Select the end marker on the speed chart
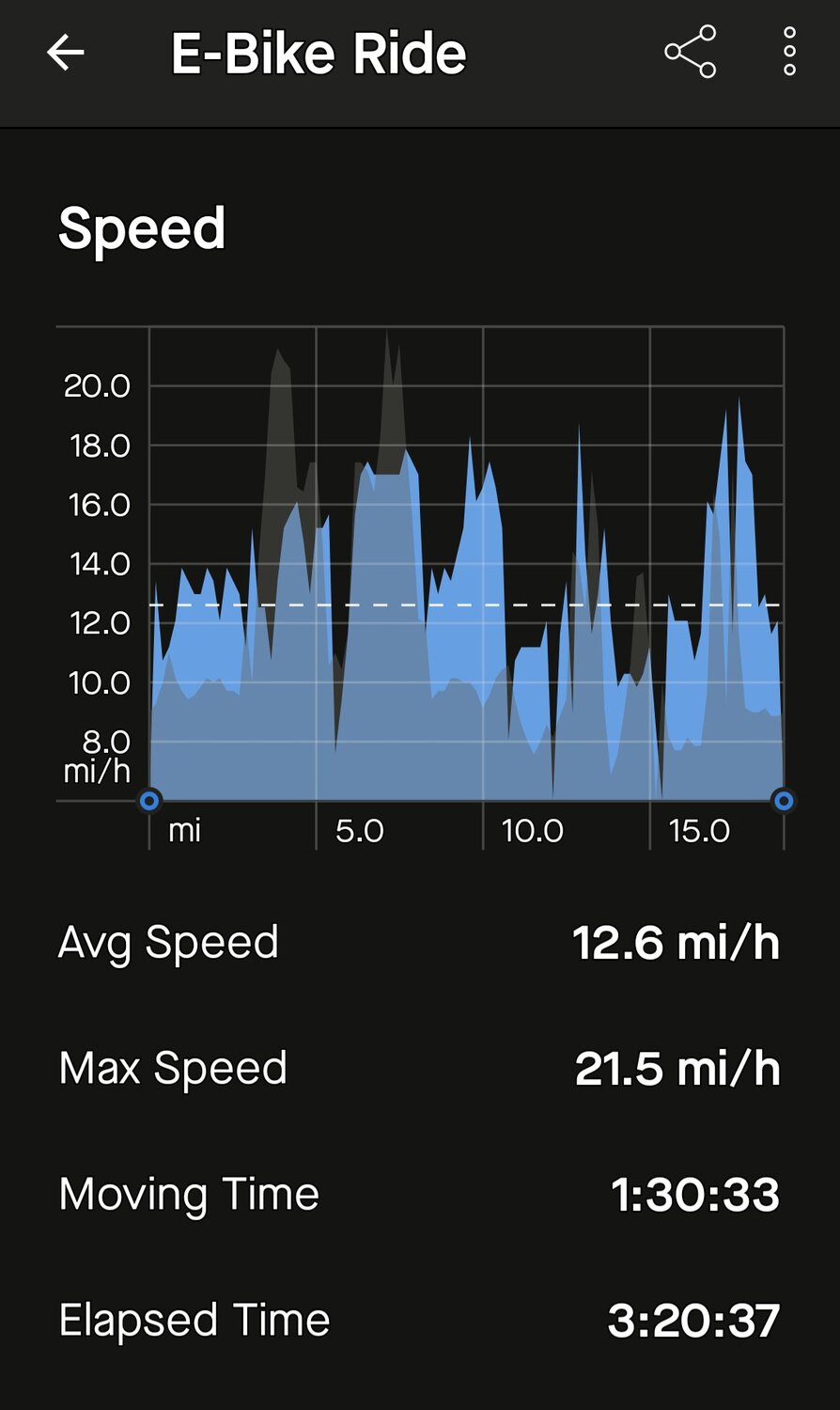 784,801
